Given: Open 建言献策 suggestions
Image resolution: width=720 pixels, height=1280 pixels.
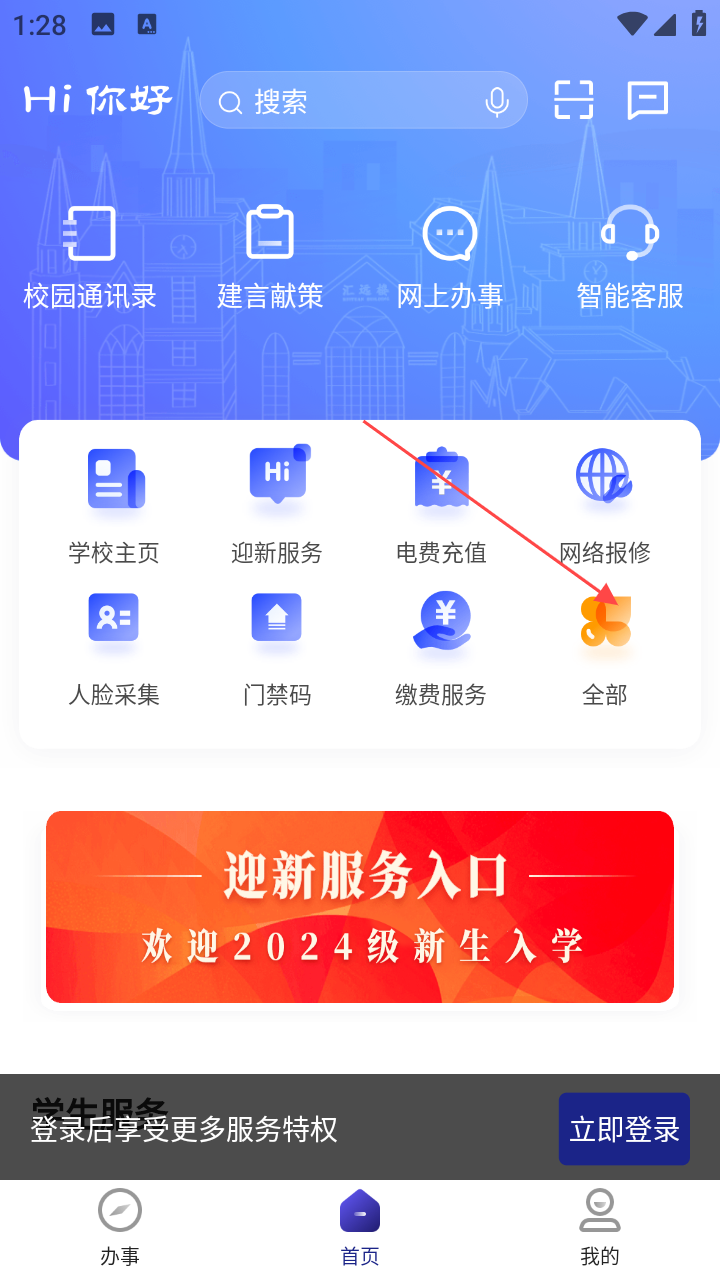Looking at the screenshot, I should tap(270, 257).
